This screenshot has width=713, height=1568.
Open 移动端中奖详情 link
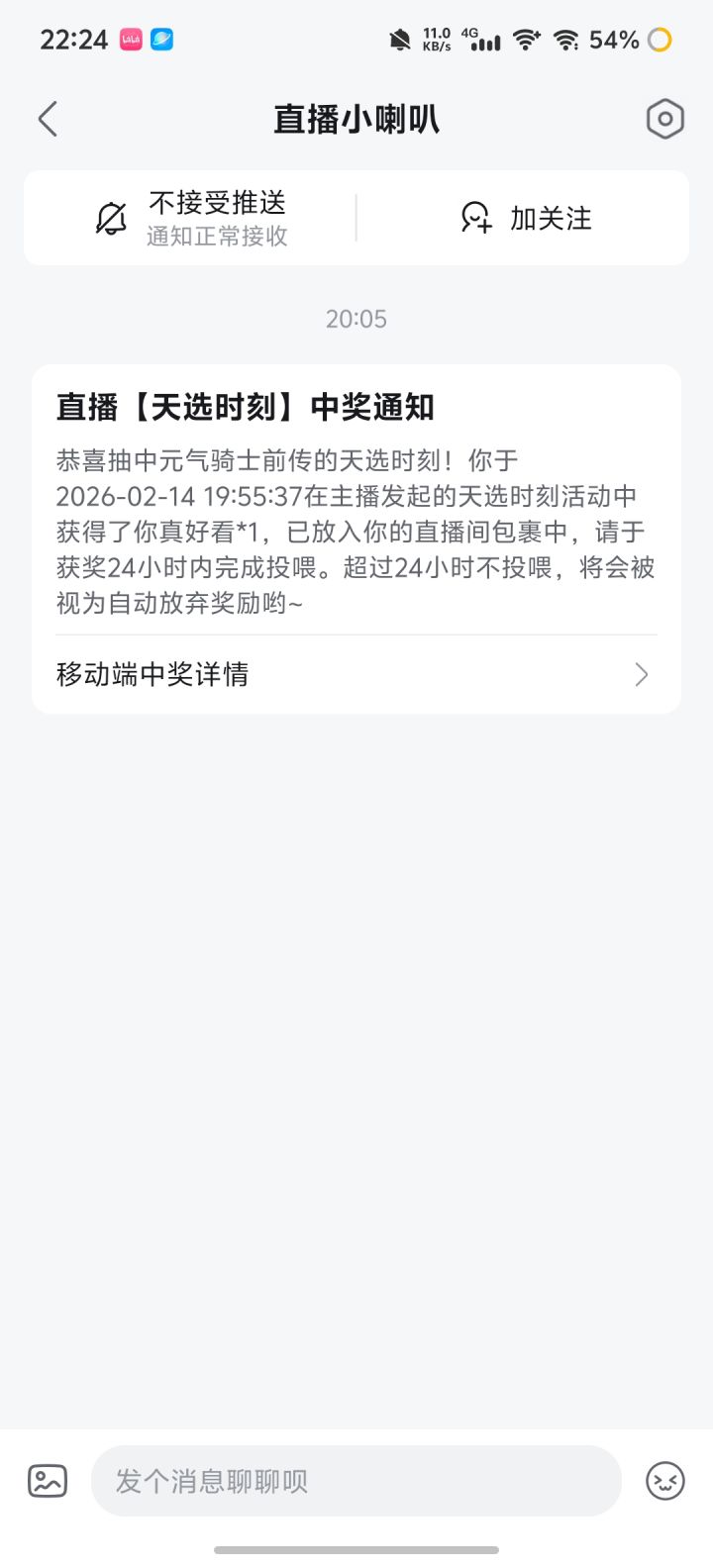[153, 674]
